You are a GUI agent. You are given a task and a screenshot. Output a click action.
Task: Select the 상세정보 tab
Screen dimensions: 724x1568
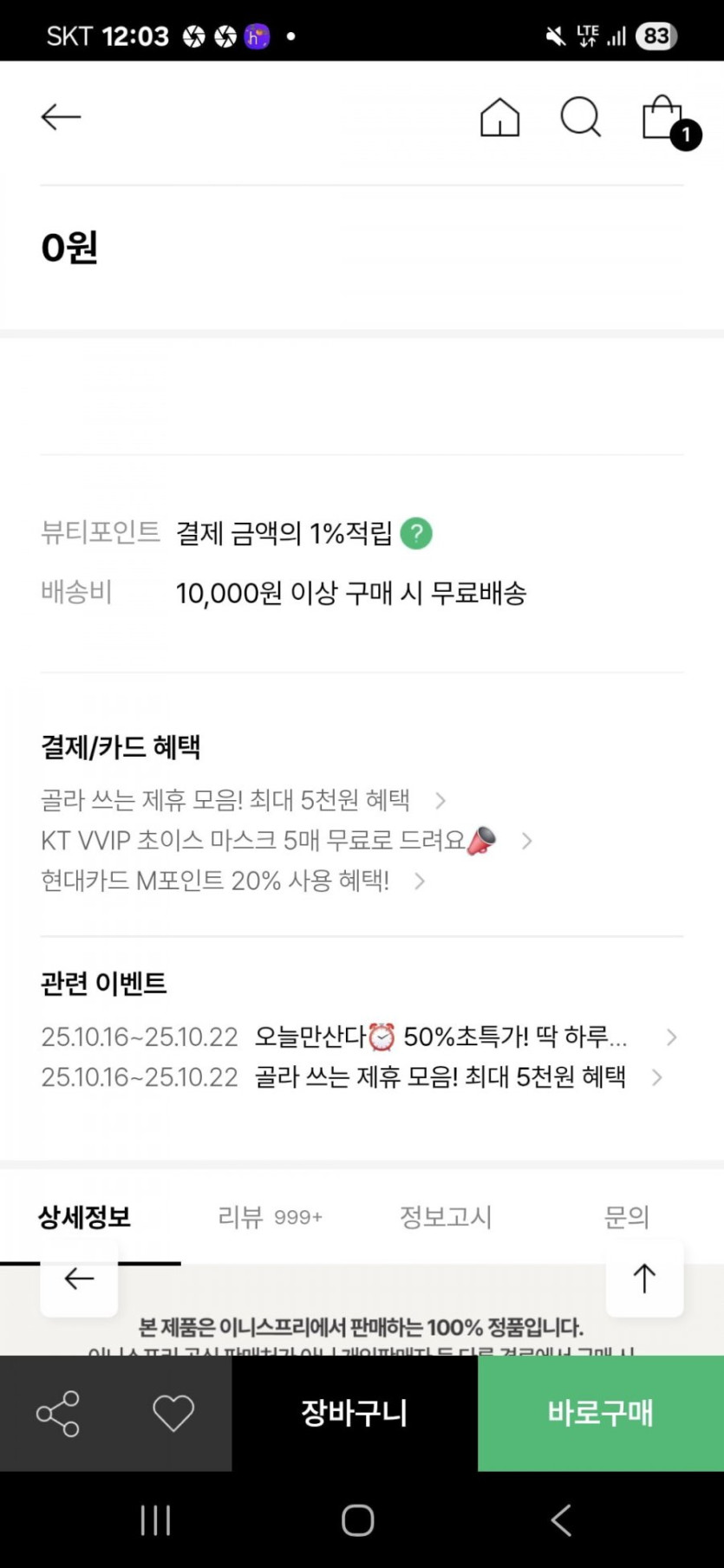coord(84,1217)
